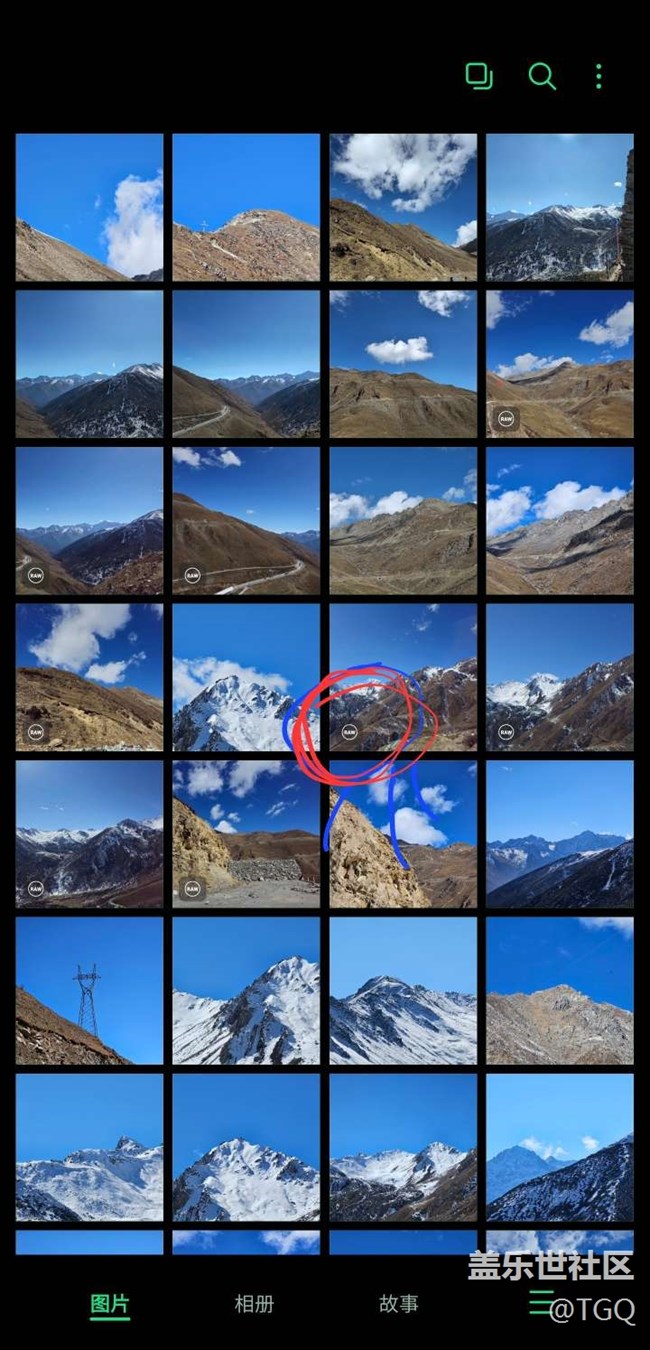Open gallery search

pos(541,77)
